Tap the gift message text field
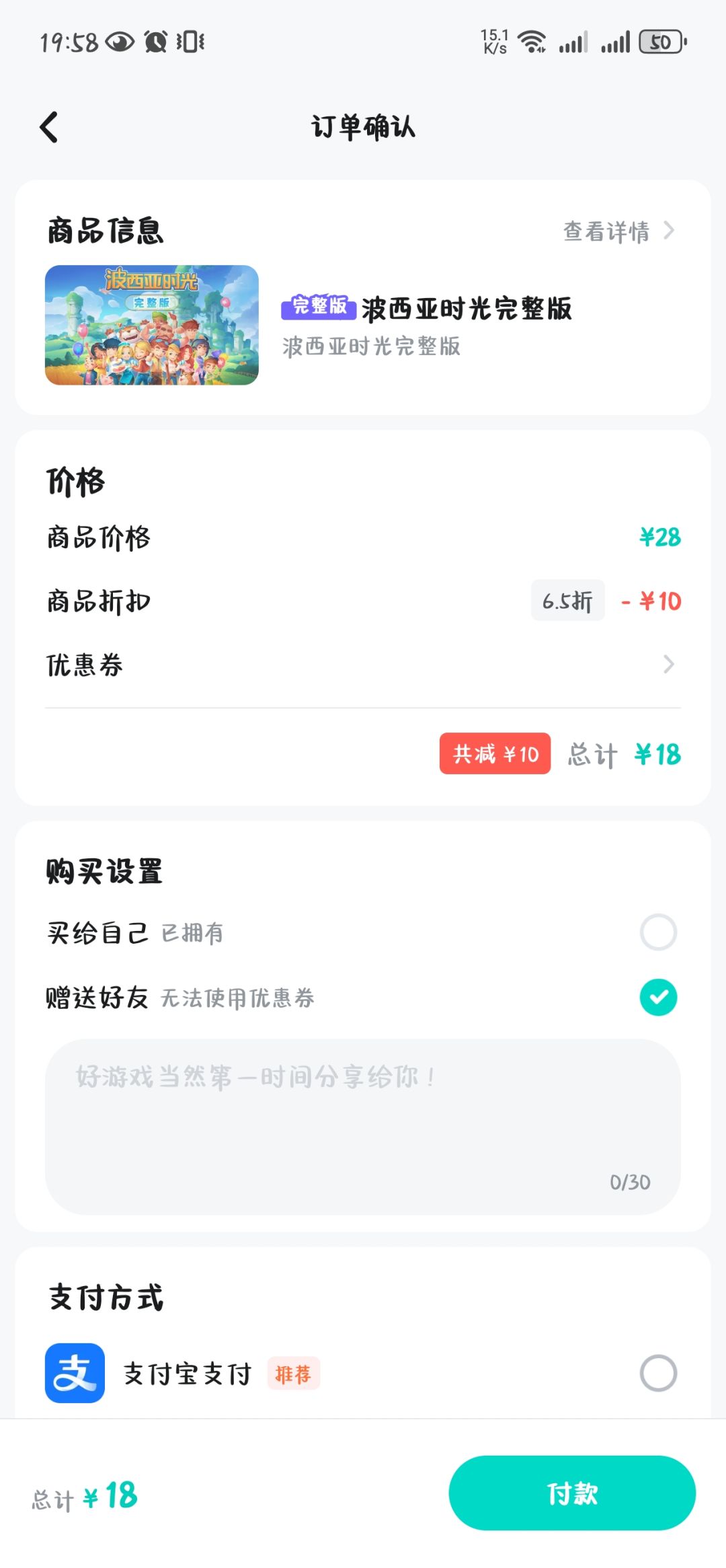This screenshot has height=1568, width=726. click(363, 1127)
